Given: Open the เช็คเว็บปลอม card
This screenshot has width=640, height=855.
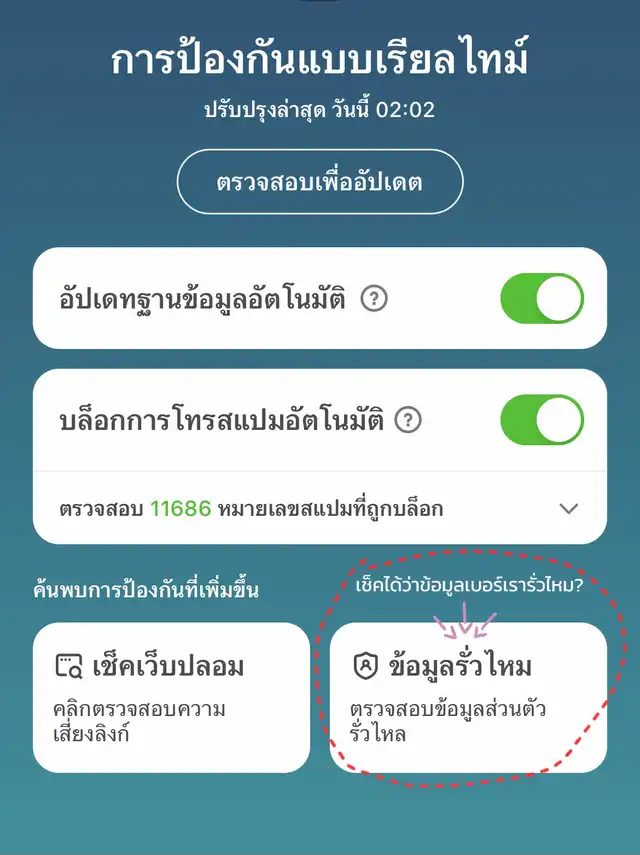Looking at the screenshot, I should coord(171,697).
